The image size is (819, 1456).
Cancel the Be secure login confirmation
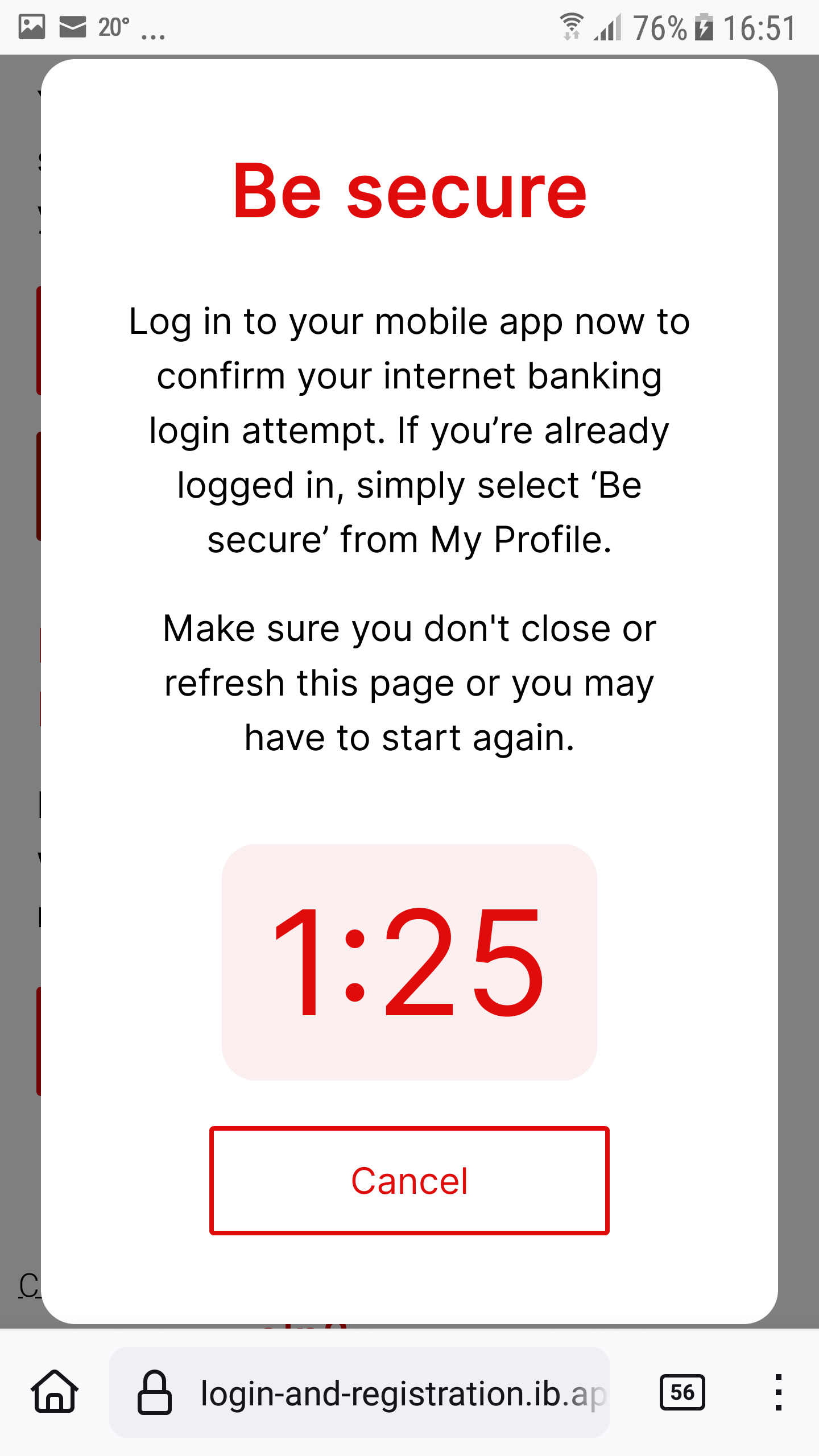pyautogui.click(x=409, y=1181)
